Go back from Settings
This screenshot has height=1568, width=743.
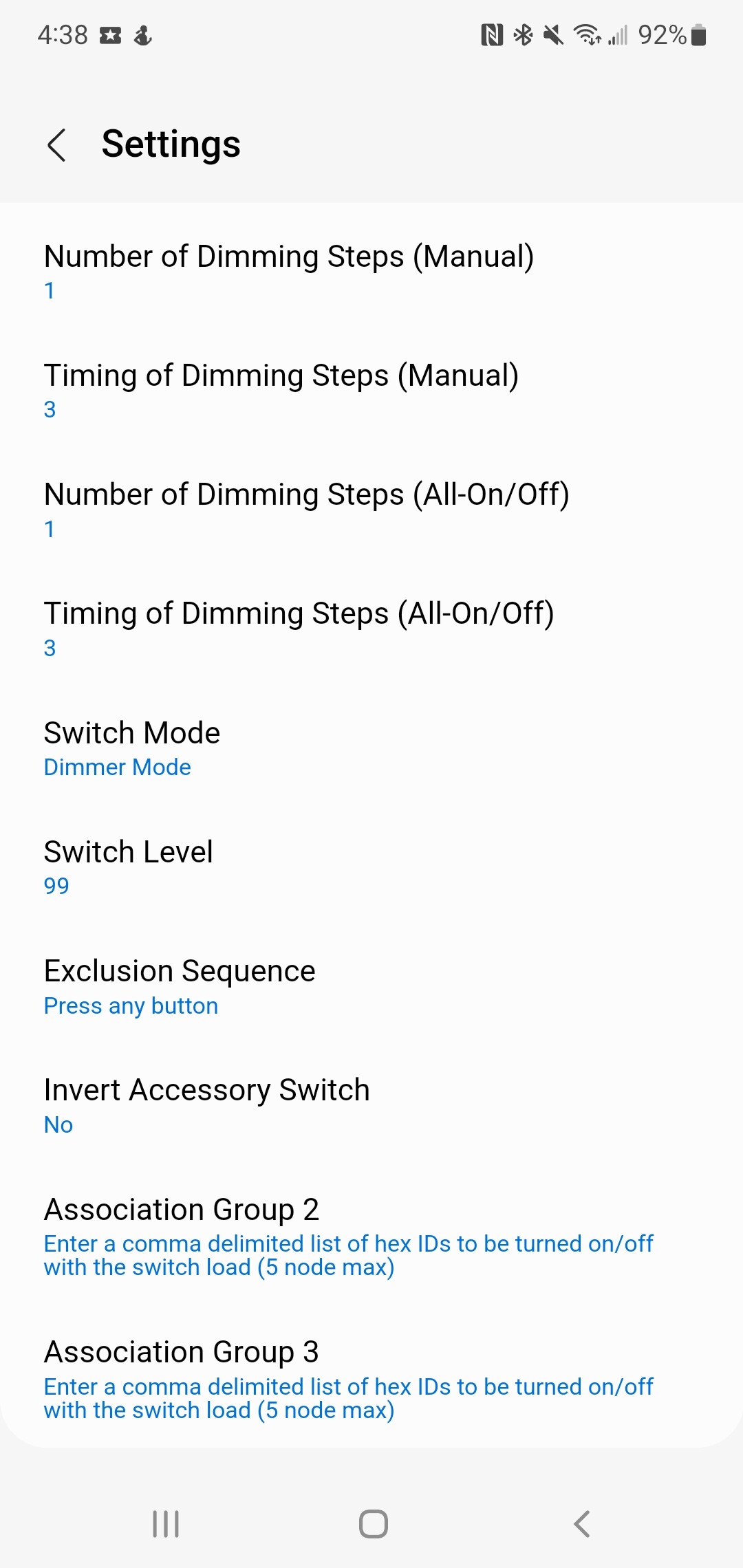57,145
